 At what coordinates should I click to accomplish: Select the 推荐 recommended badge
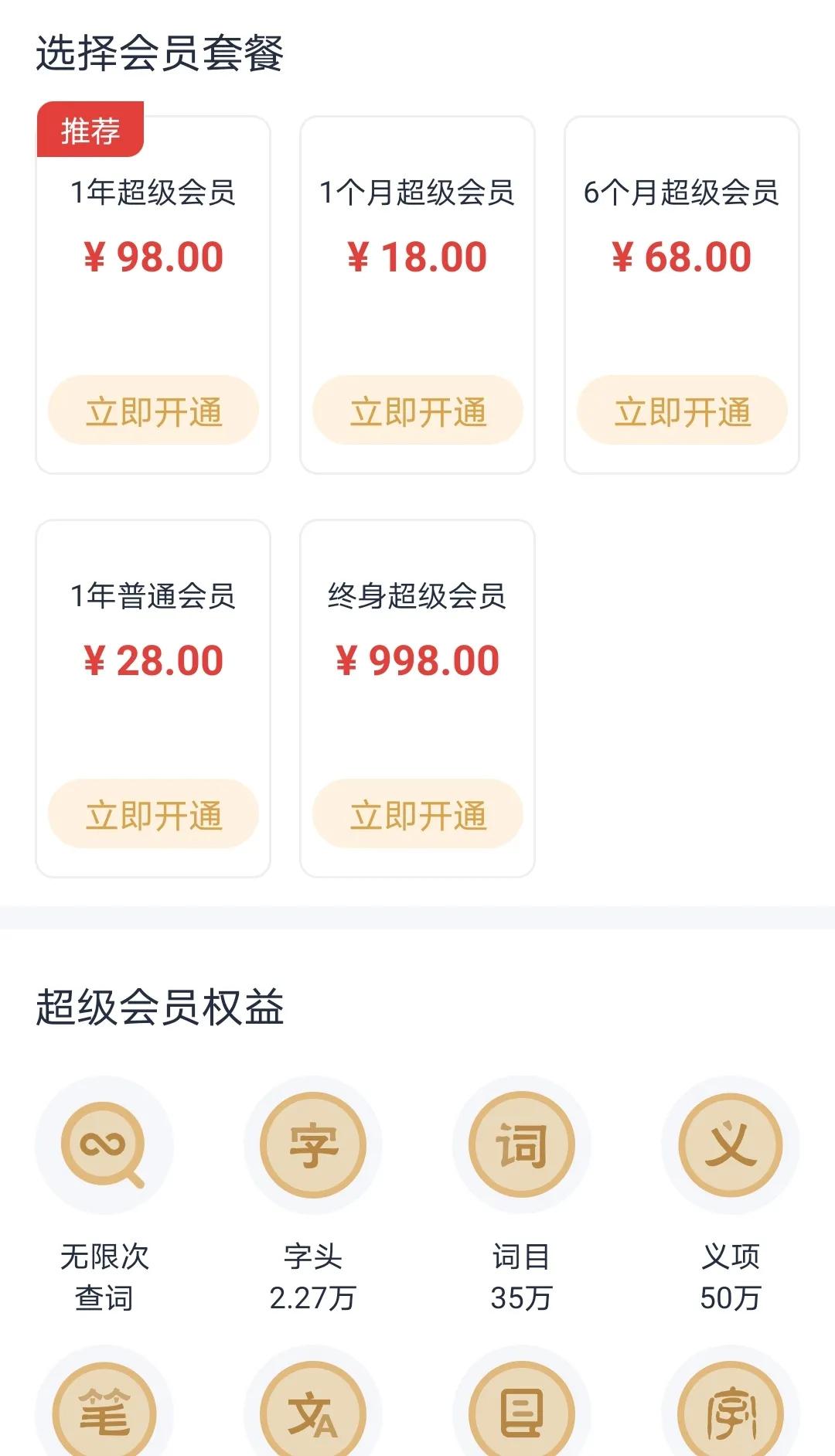click(92, 128)
